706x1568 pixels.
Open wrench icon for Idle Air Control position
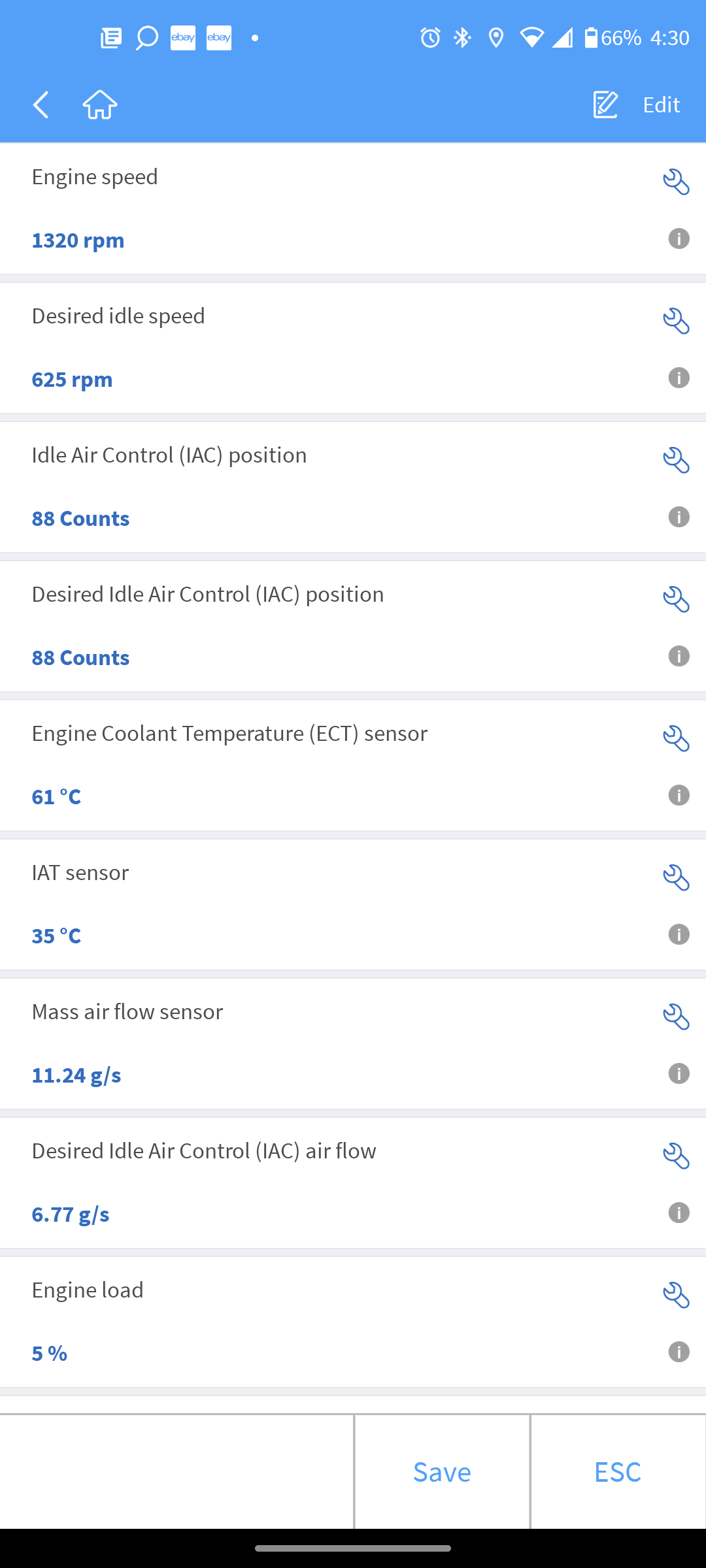pyautogui.click(x=676, y=461)
